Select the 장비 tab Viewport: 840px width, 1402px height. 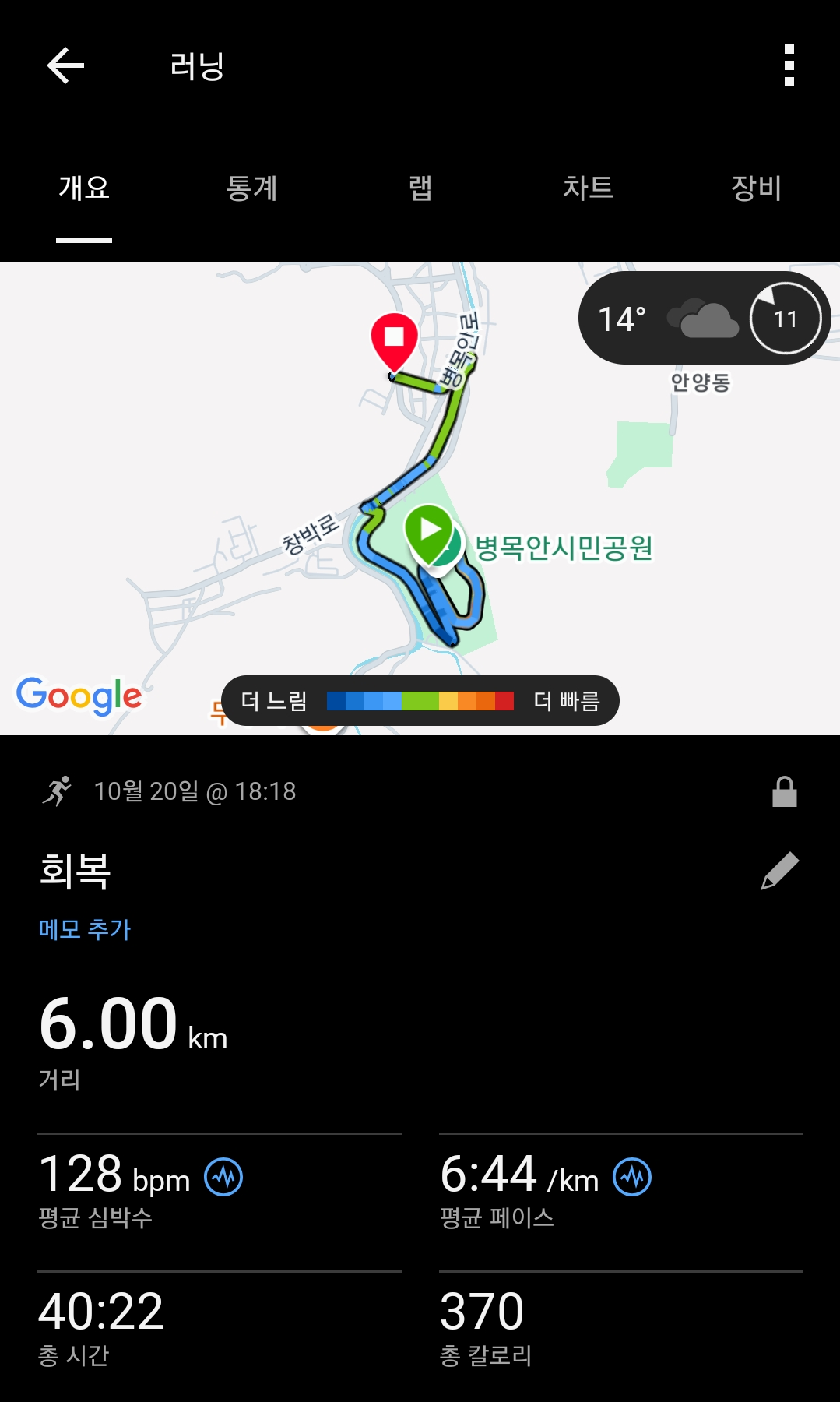[755, 188]
